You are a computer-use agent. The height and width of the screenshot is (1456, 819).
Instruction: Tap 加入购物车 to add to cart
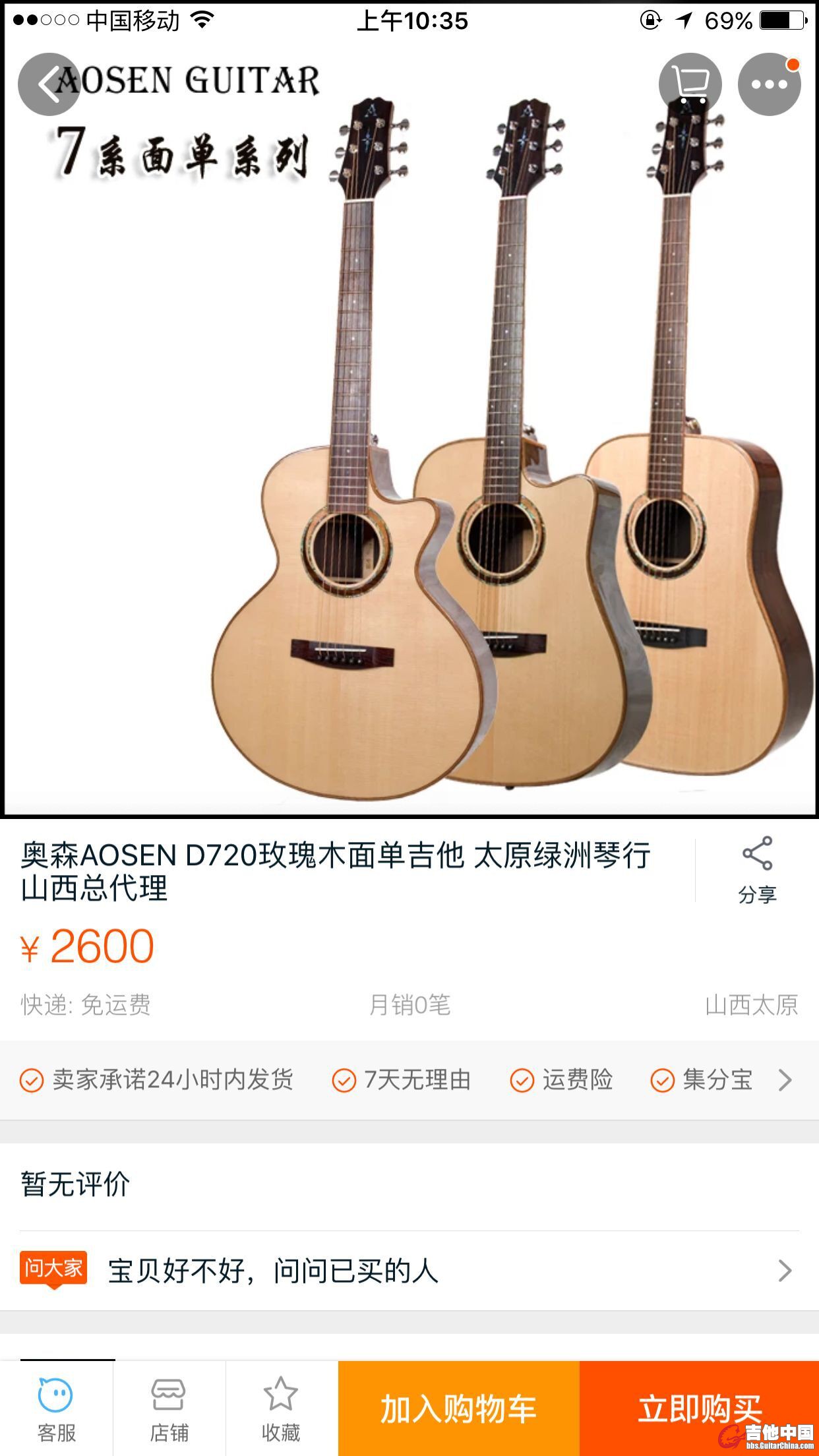coord(459,1409)
